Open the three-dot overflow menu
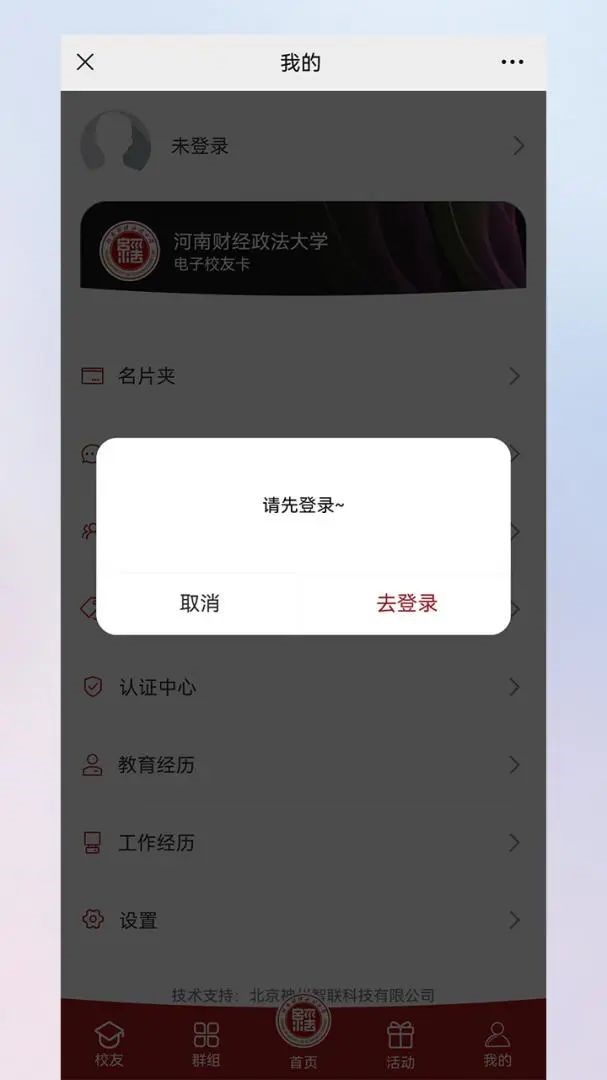The image size is (607, 1080). pyautogui.click(x=512, y=62)
